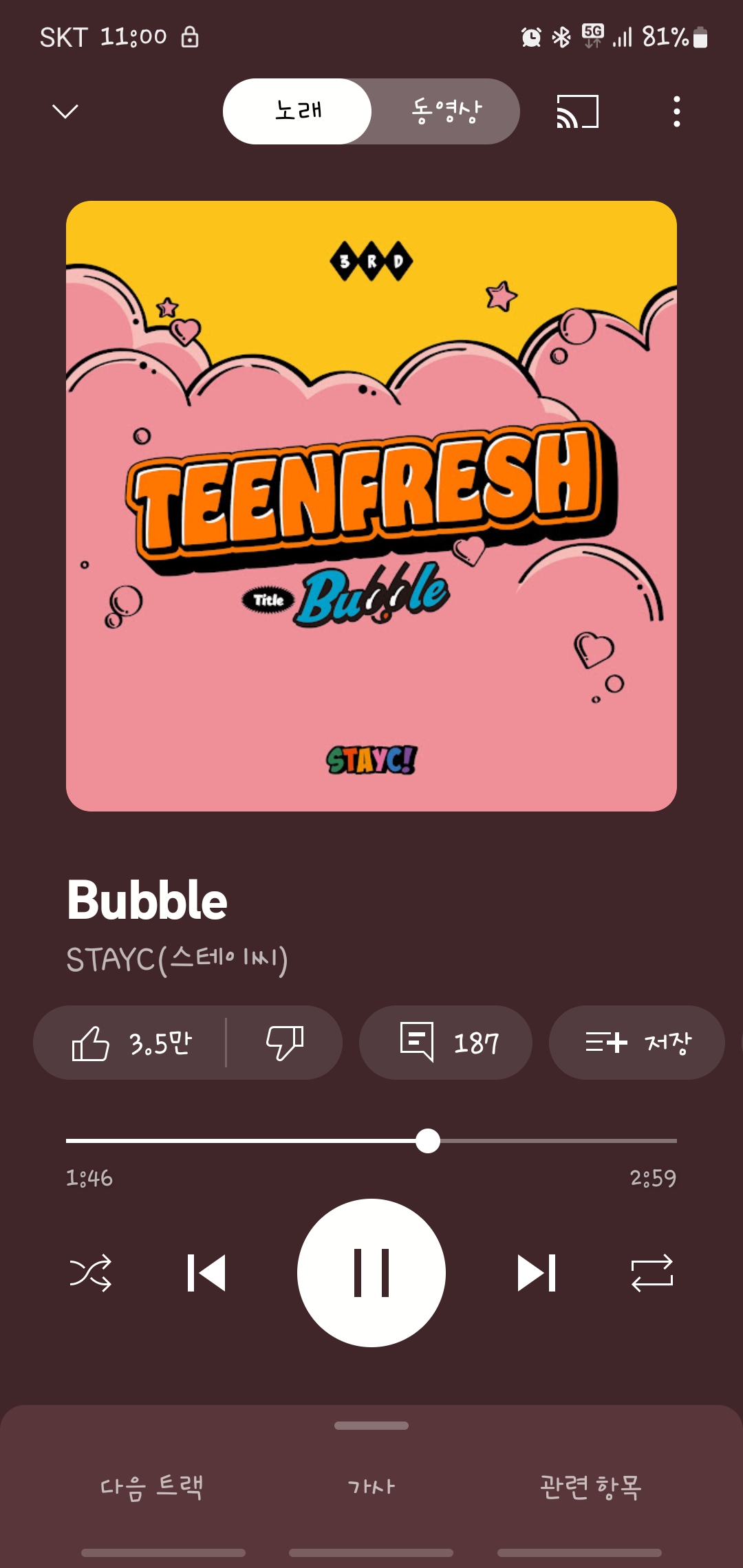The height and width of the screenshot is (1568, 743).
Task: Open the three-dot overflow menu
Action: [x=677, y=111]
